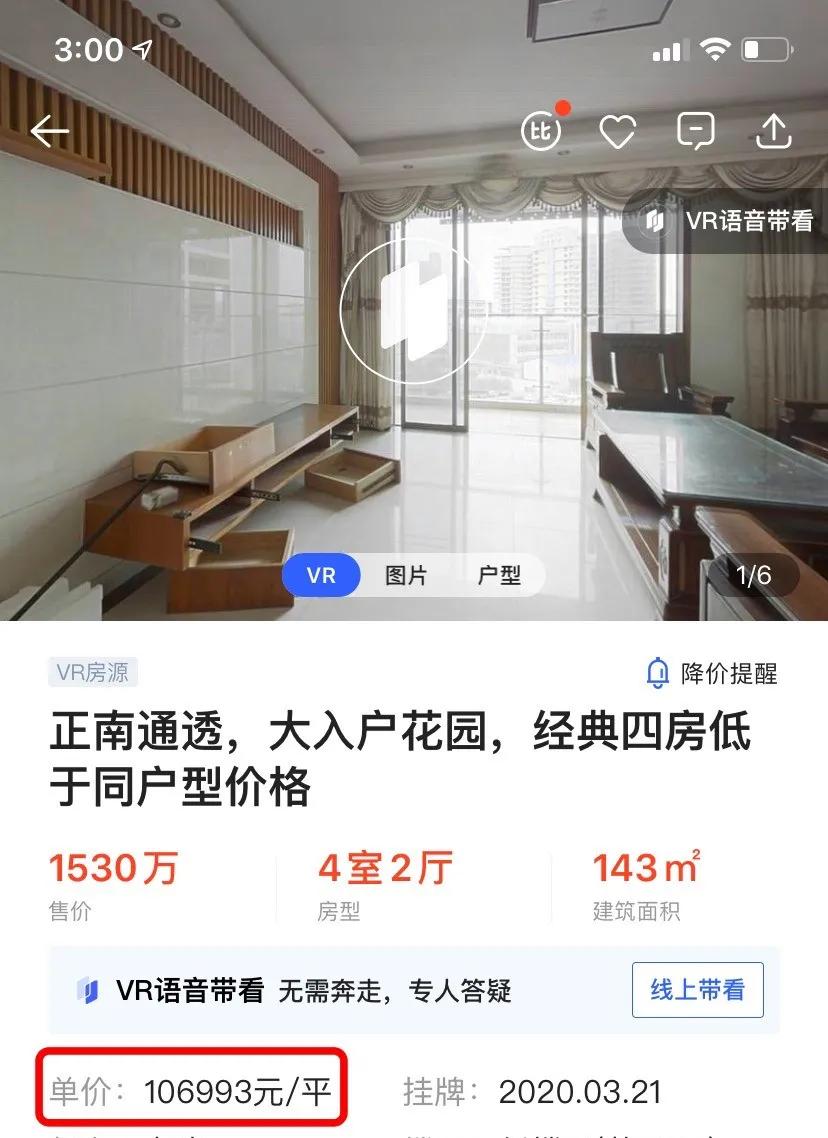Select the VR tab
The image size is (828, 1138).
320,575
